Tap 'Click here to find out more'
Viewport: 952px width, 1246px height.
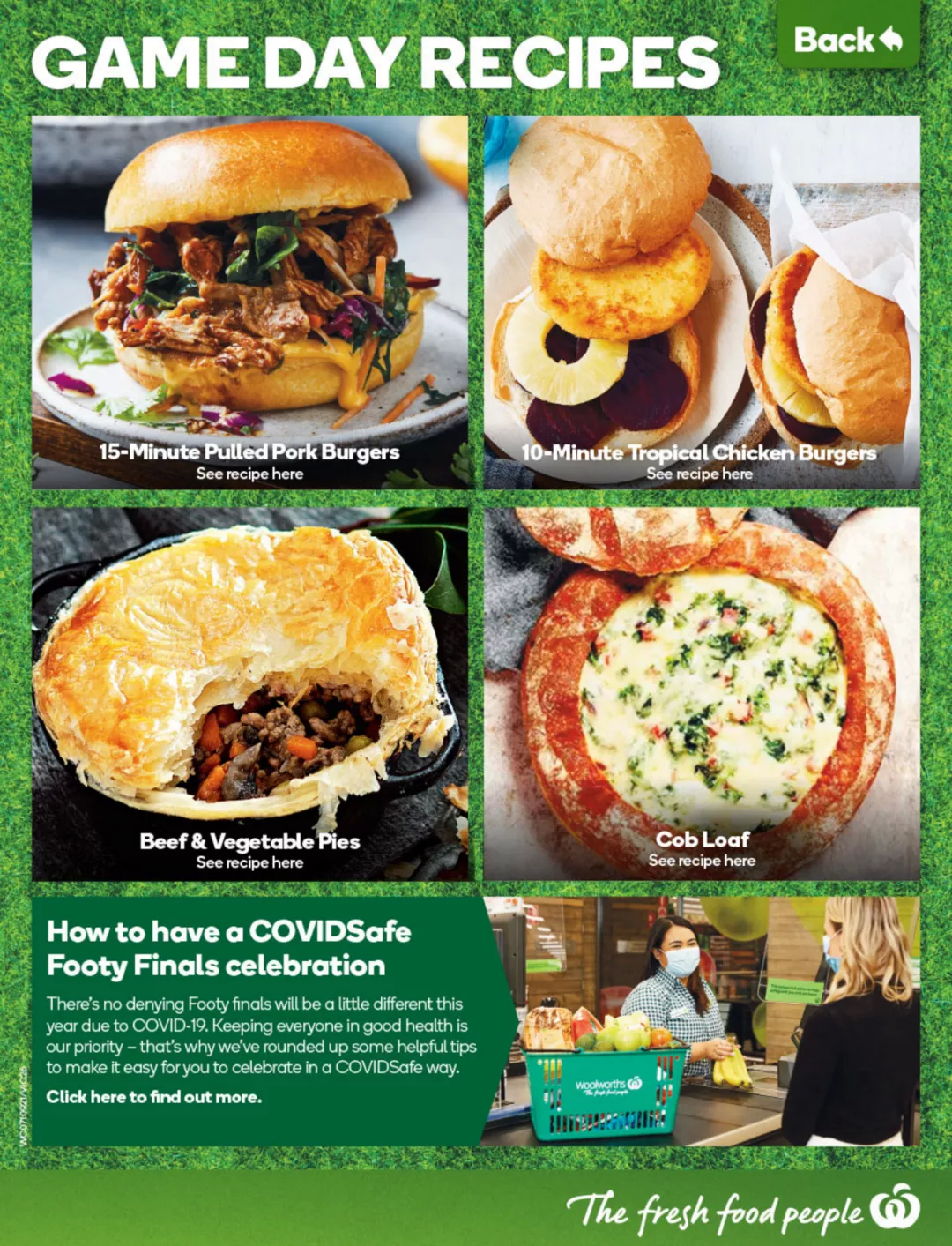(x=154, y=1097)
